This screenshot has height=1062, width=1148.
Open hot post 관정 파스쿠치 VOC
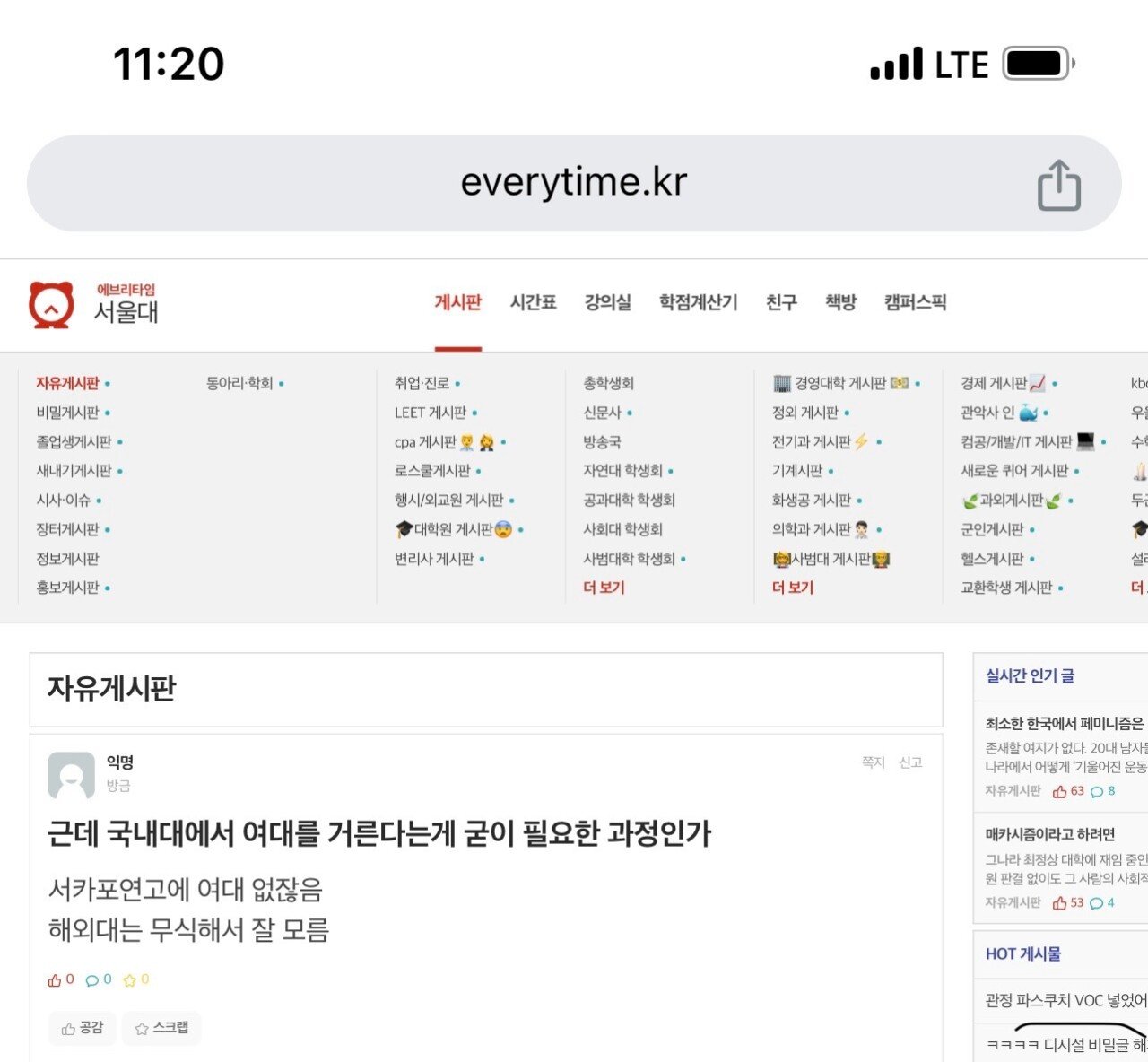(x=1065, y=1000)
